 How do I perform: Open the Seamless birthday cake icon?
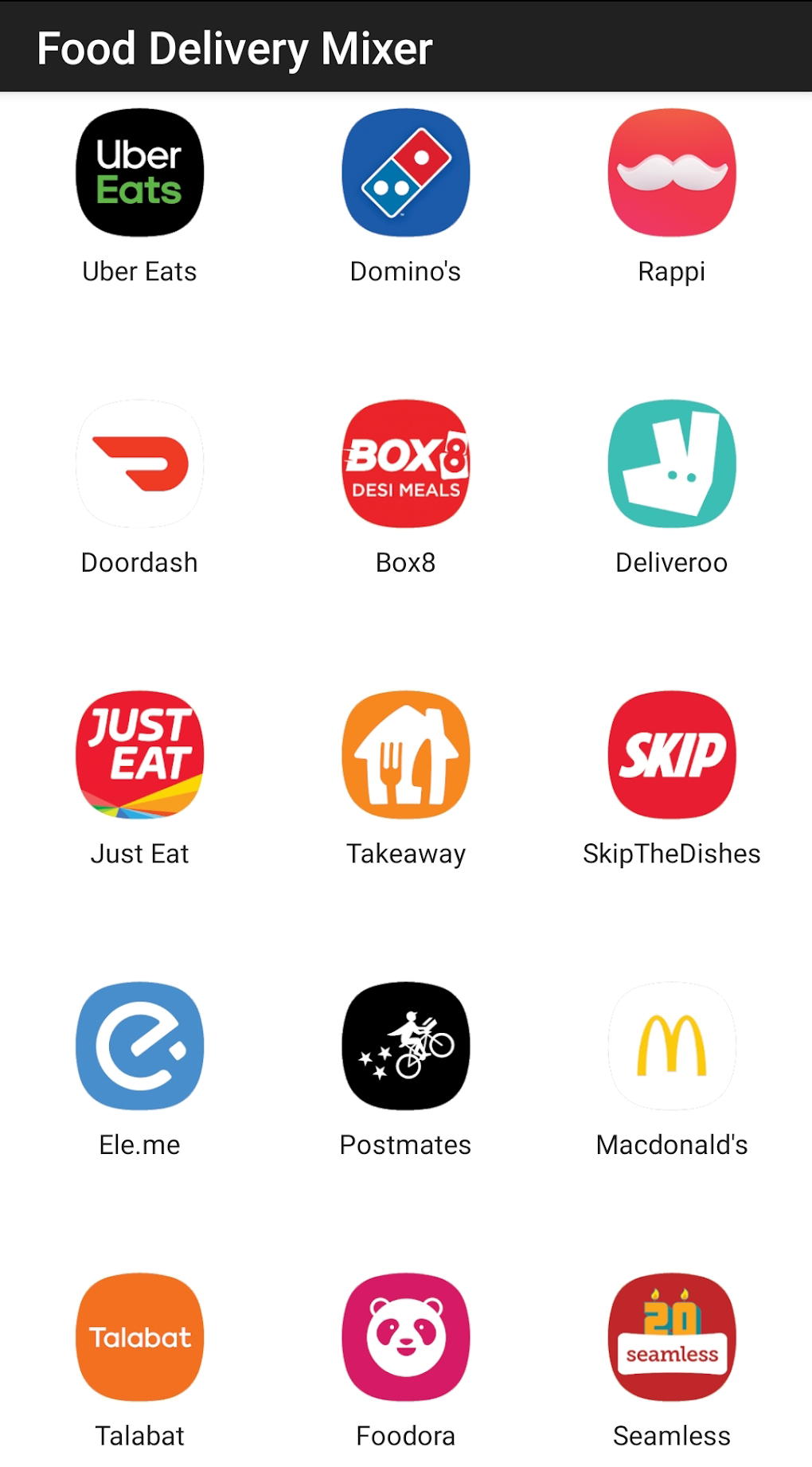671,1337
